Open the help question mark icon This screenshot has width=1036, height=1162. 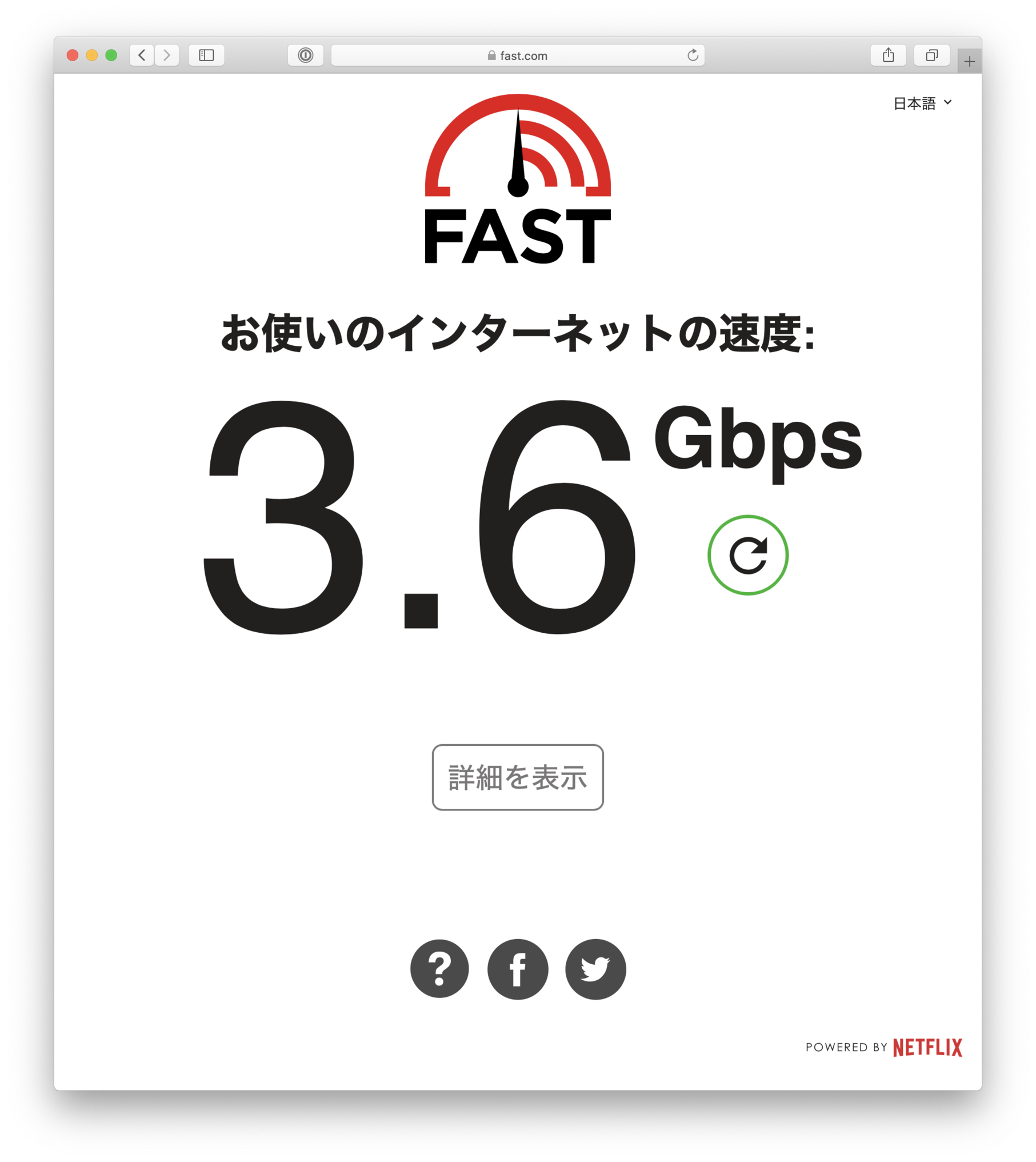439,969
